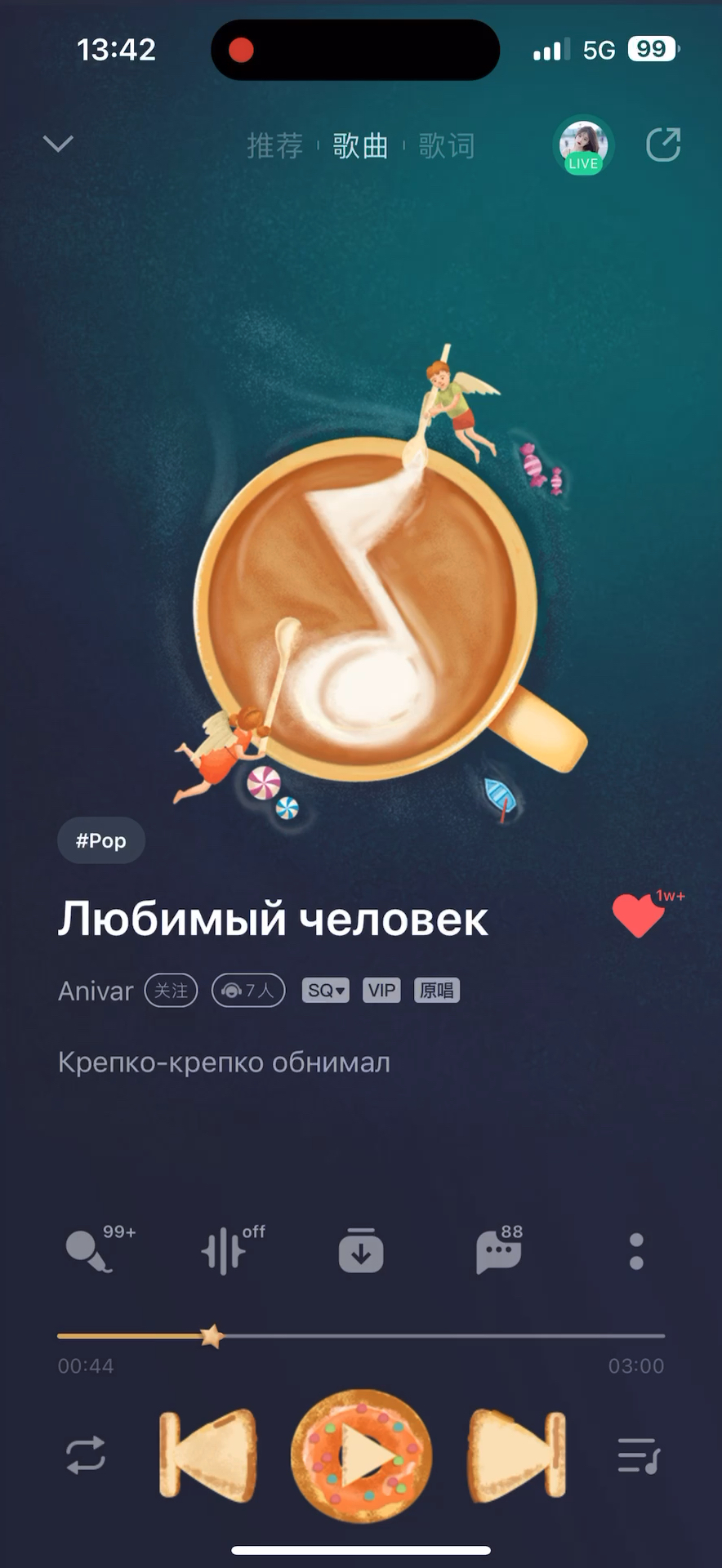The image size is (722, 1568).
Task: Play the song with the donut button
Action: (x=361, y=1455)
